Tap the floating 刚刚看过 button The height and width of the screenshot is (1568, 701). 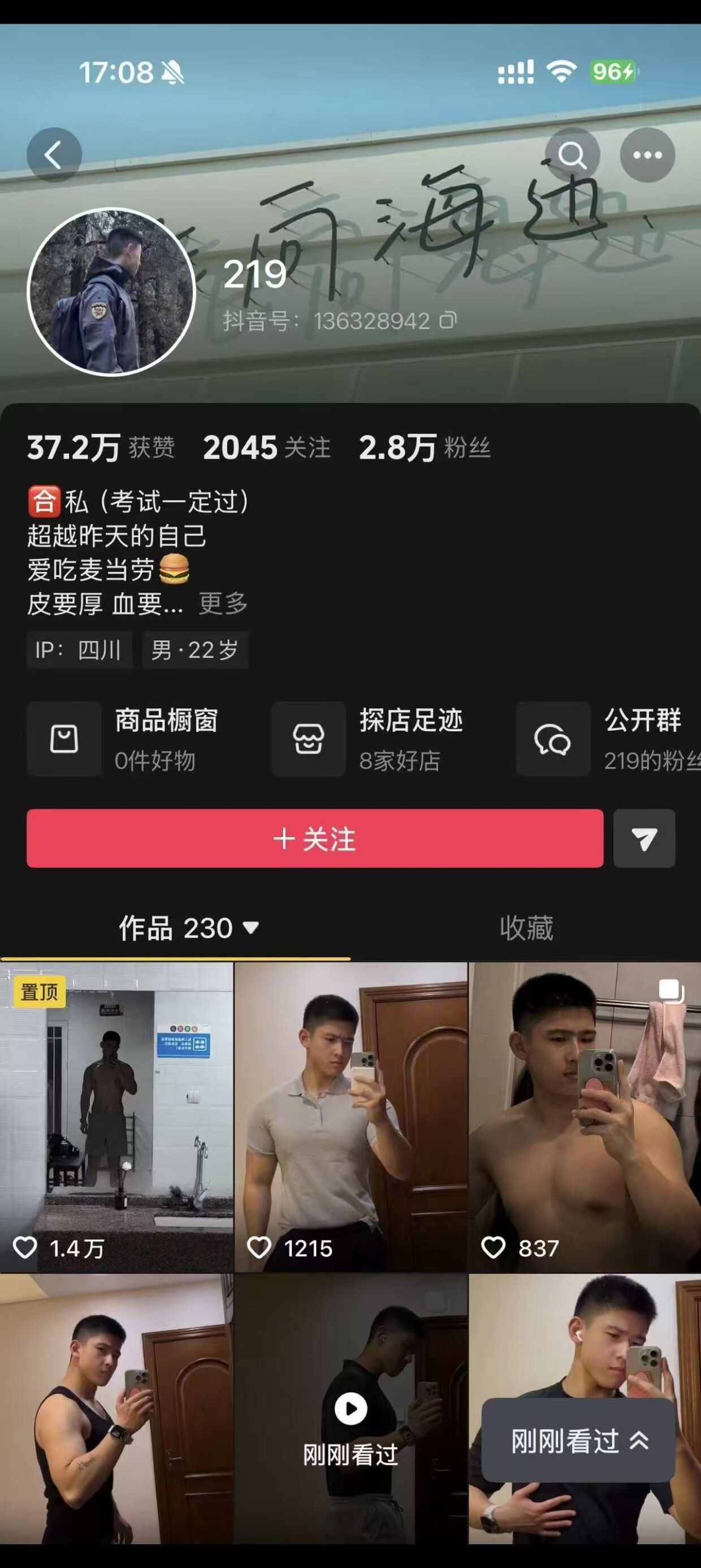[578, 1440]
